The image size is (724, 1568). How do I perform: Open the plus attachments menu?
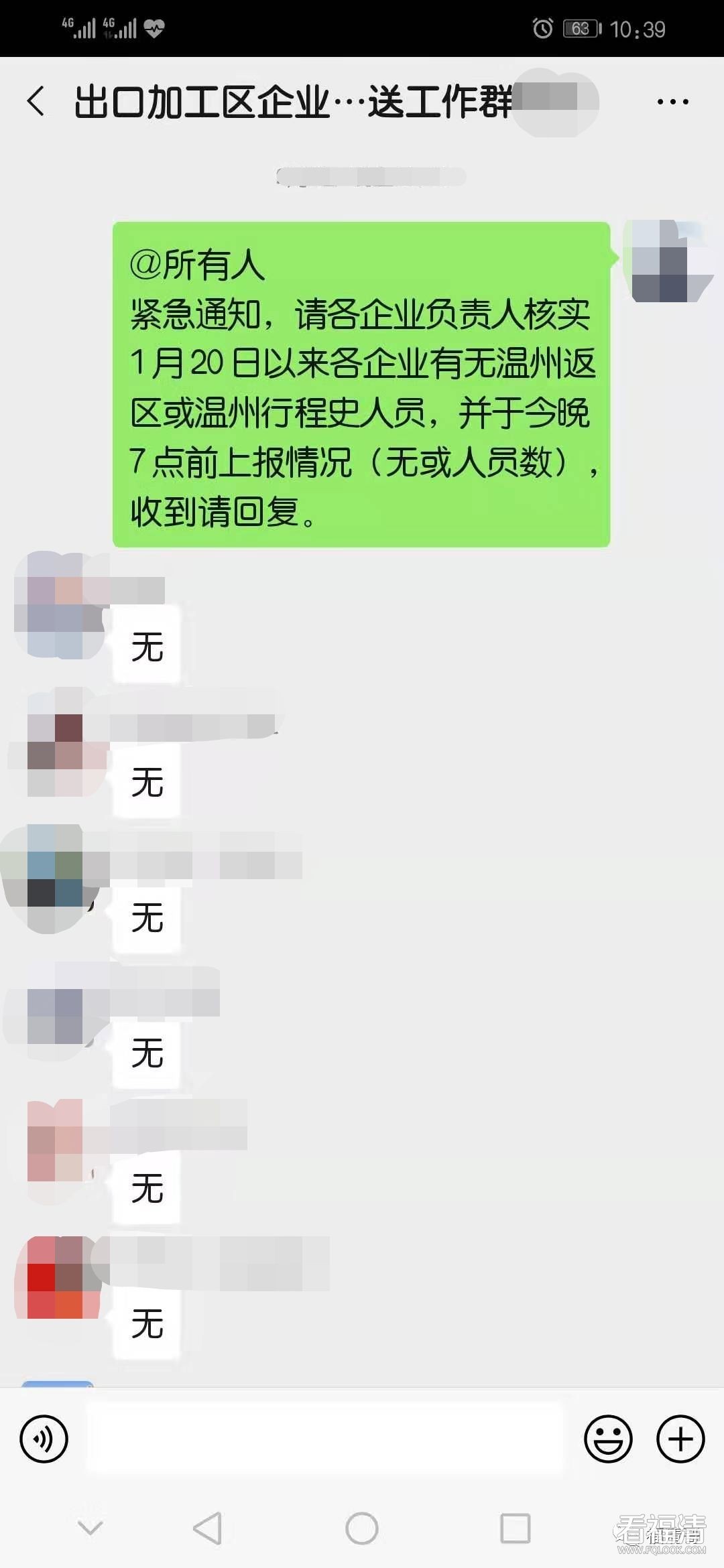(680, 1439)
